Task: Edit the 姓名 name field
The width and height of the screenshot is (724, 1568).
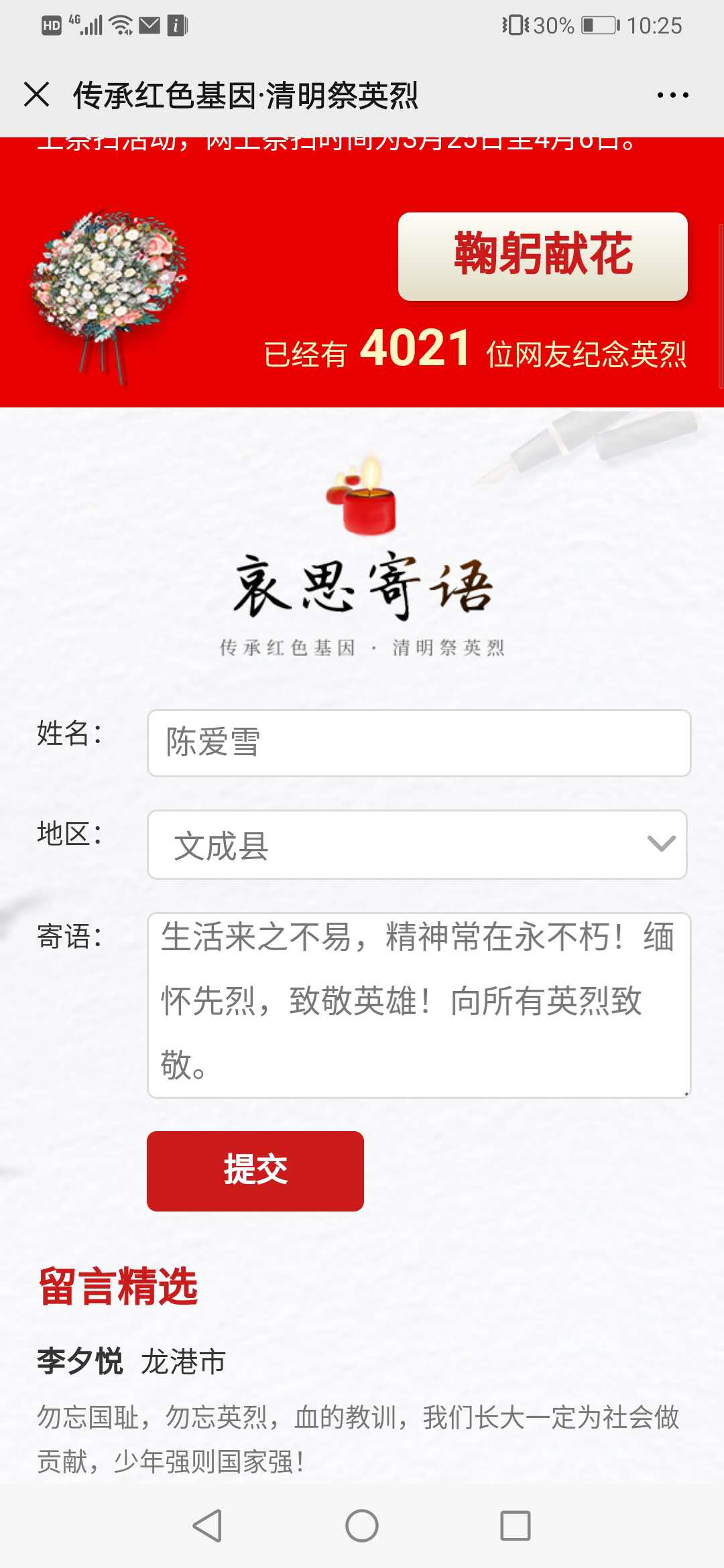Action: coord(419,743)
